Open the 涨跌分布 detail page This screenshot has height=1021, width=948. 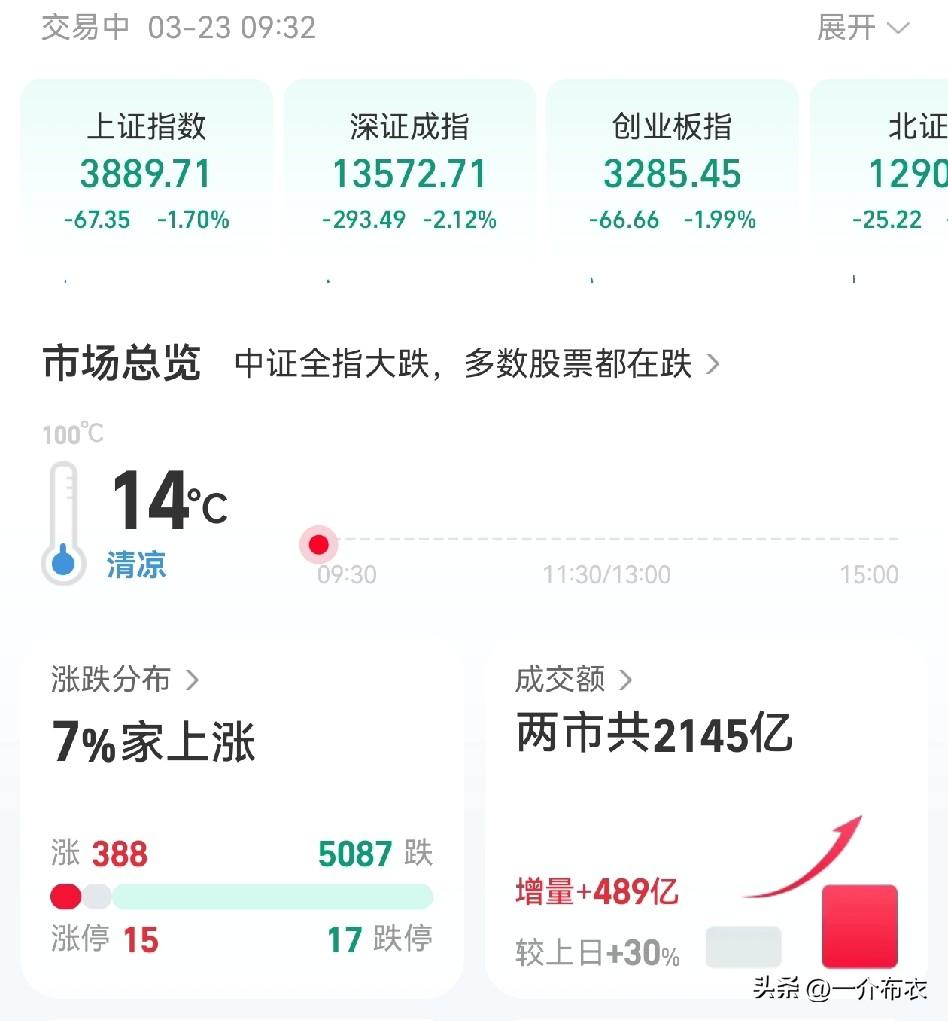[192, 679]
